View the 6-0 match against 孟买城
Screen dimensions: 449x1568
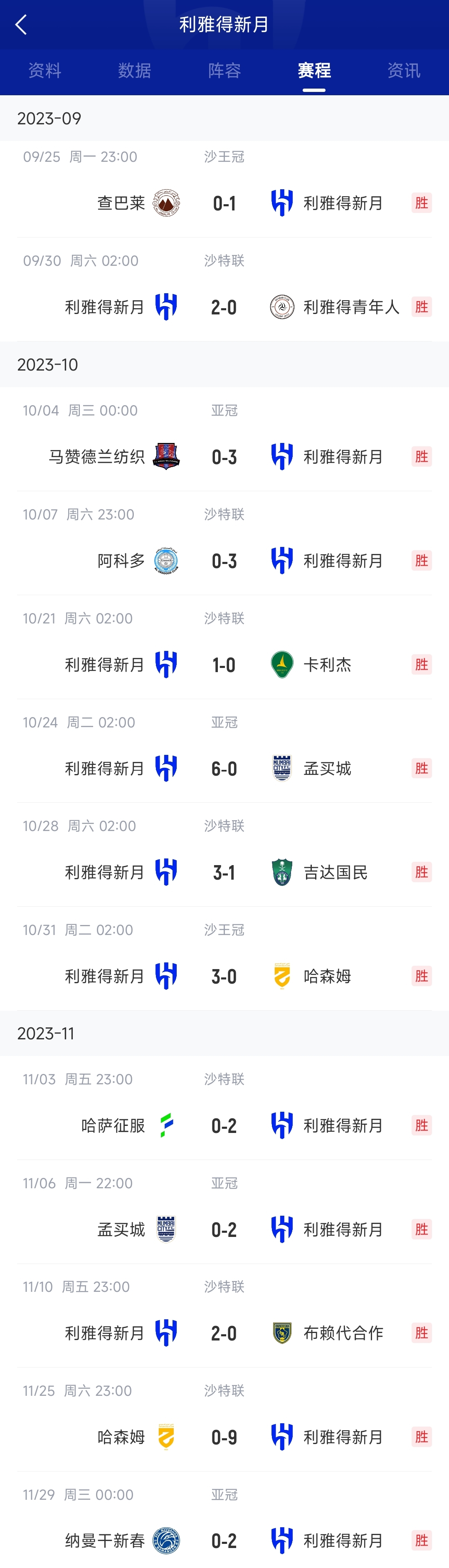coord(224,769)
